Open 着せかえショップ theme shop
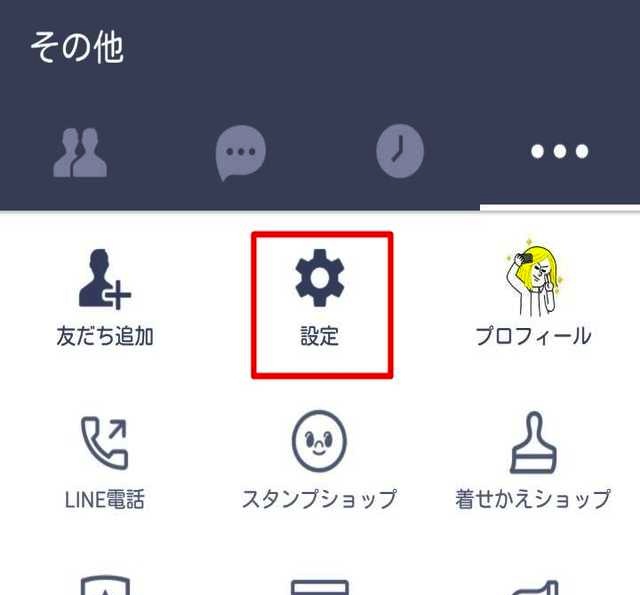 tap(532, 460)
